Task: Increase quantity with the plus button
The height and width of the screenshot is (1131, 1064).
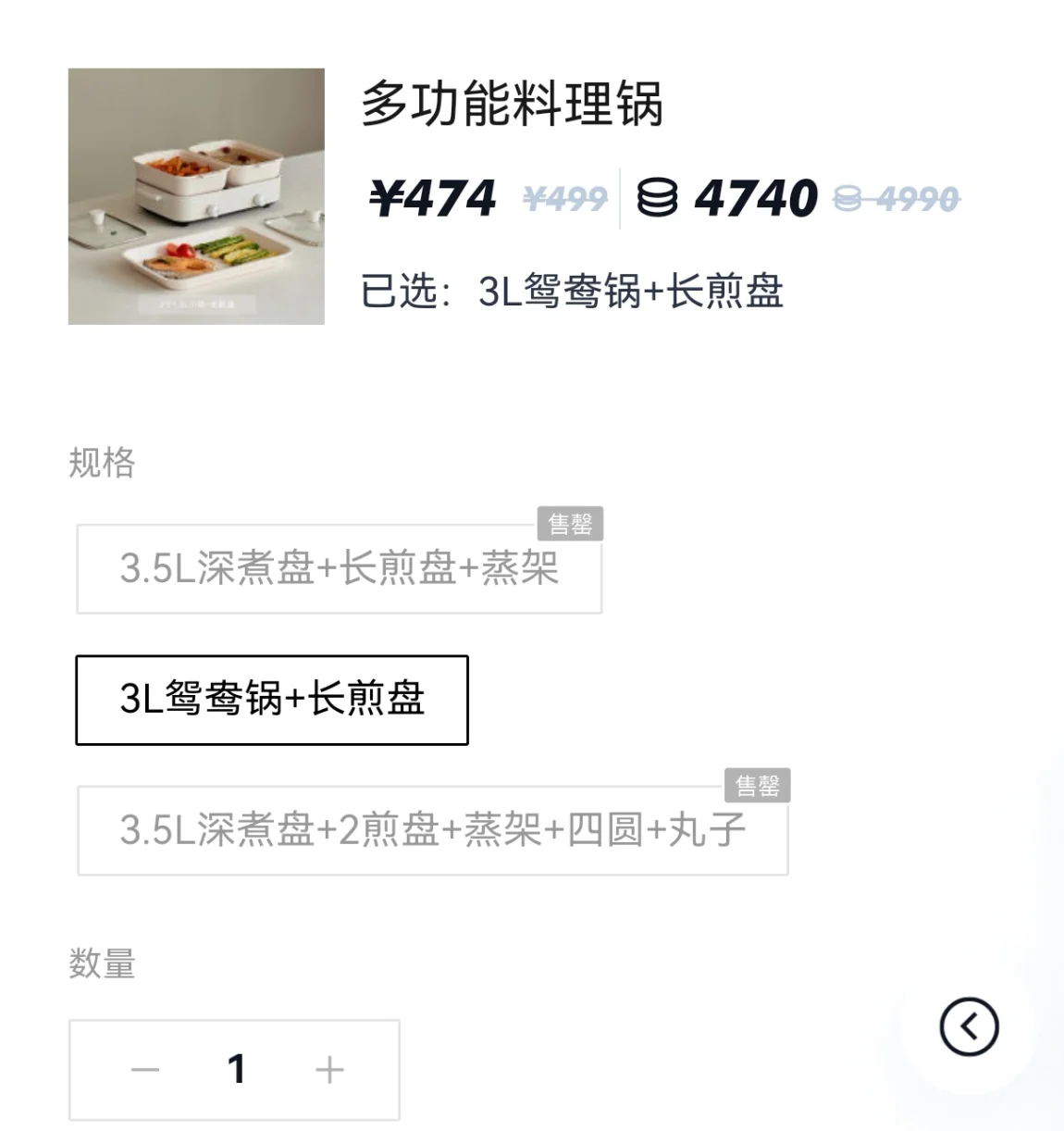Action: (329, 1070)
